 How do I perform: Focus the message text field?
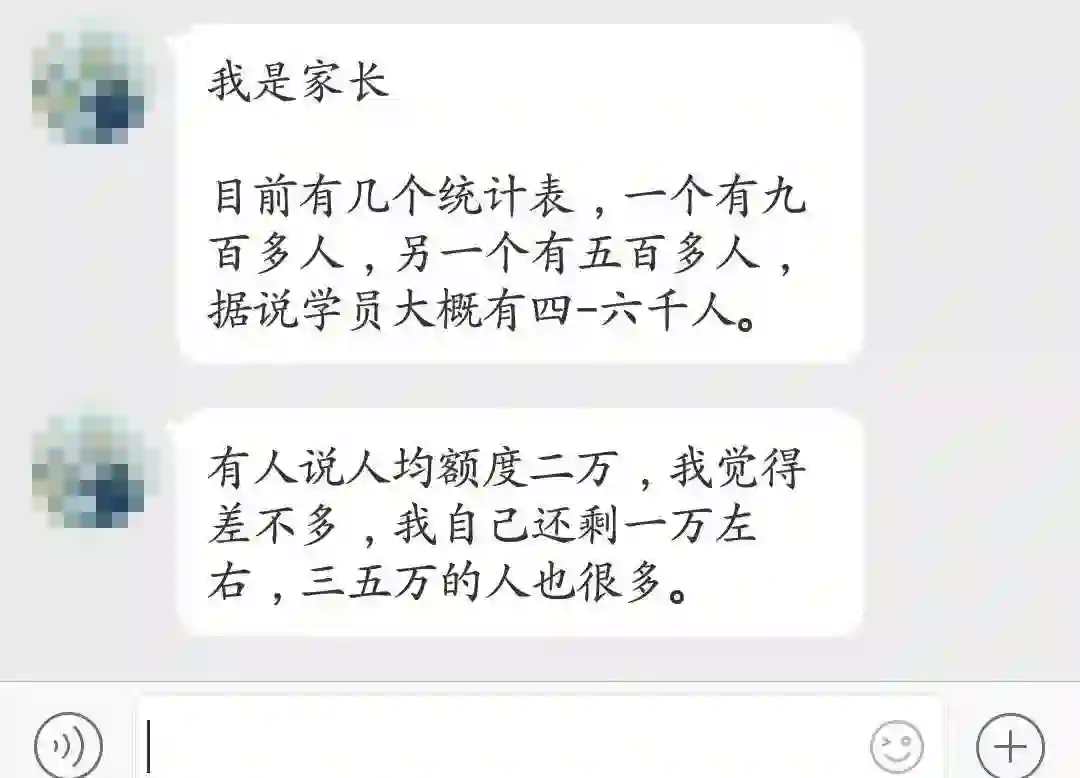(500, 745)
